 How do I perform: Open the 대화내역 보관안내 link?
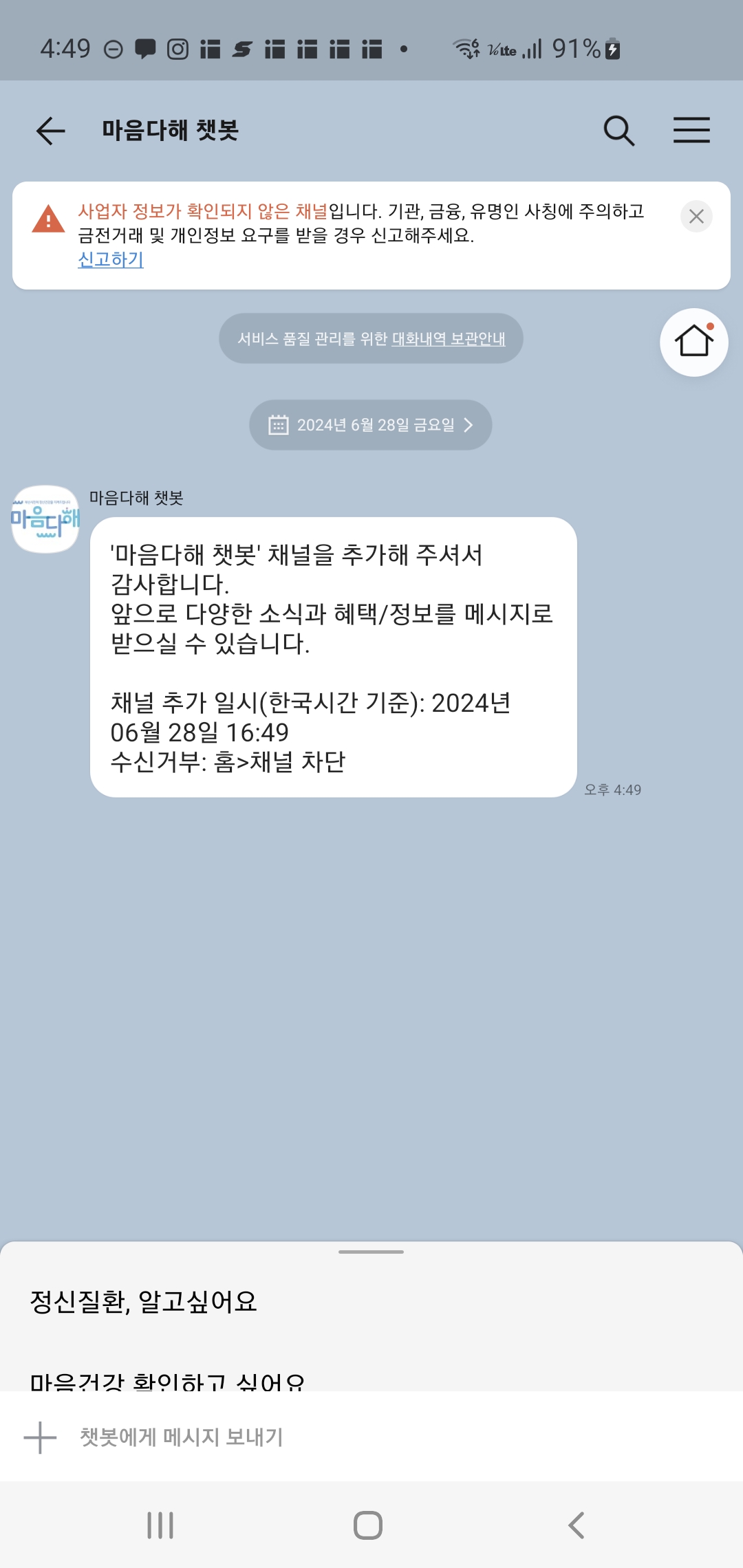click(x=449, y=339)
